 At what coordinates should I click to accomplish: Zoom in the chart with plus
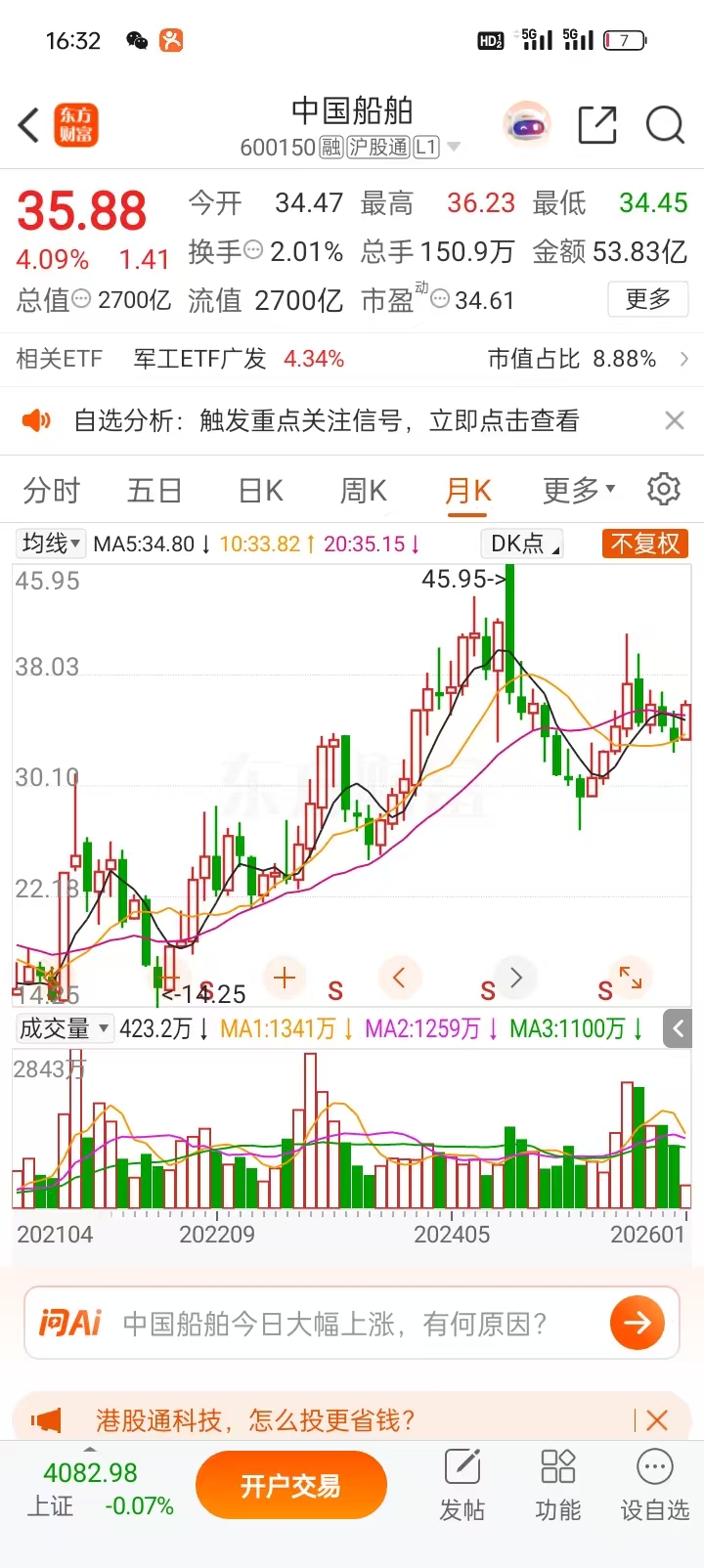coord(285,977)
